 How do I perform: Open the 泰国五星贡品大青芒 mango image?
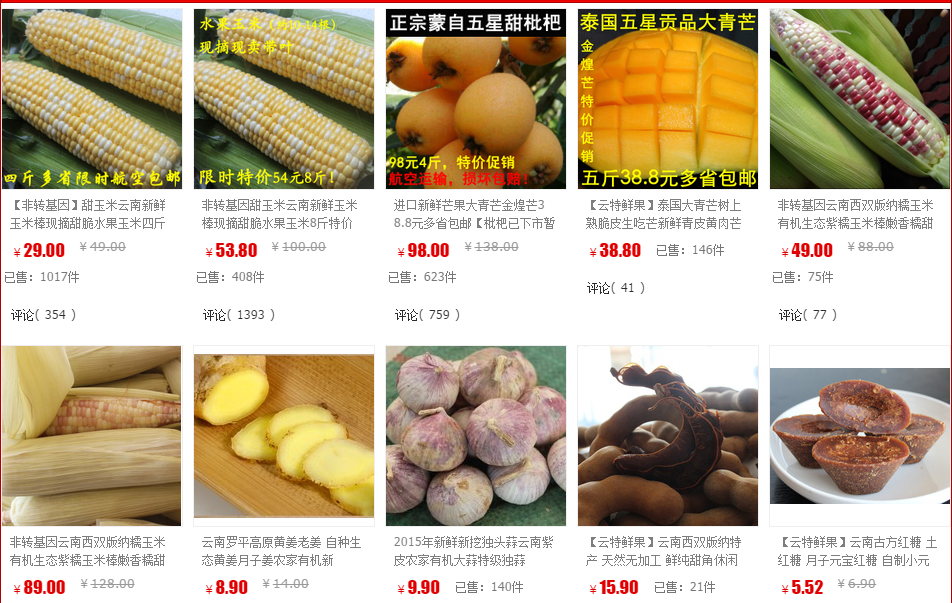(x=668, y=99)
